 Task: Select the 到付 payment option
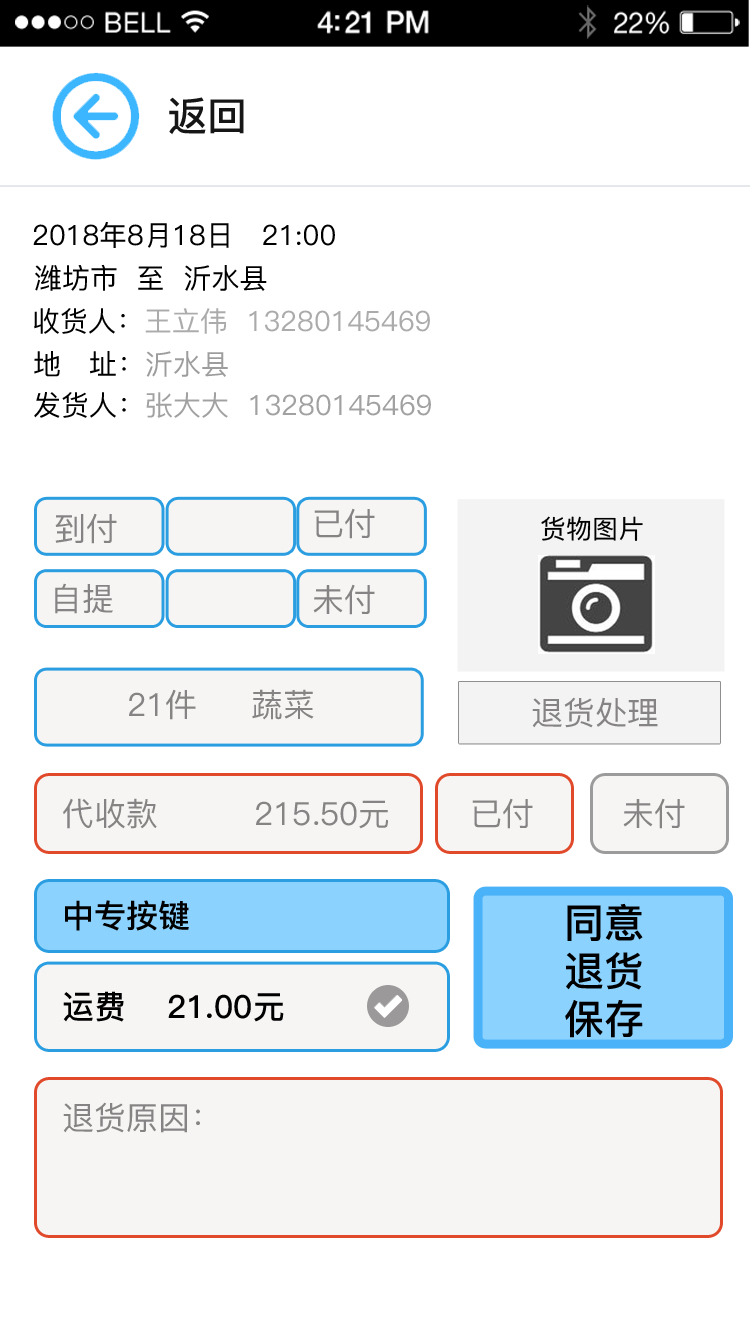pos(99,527)
